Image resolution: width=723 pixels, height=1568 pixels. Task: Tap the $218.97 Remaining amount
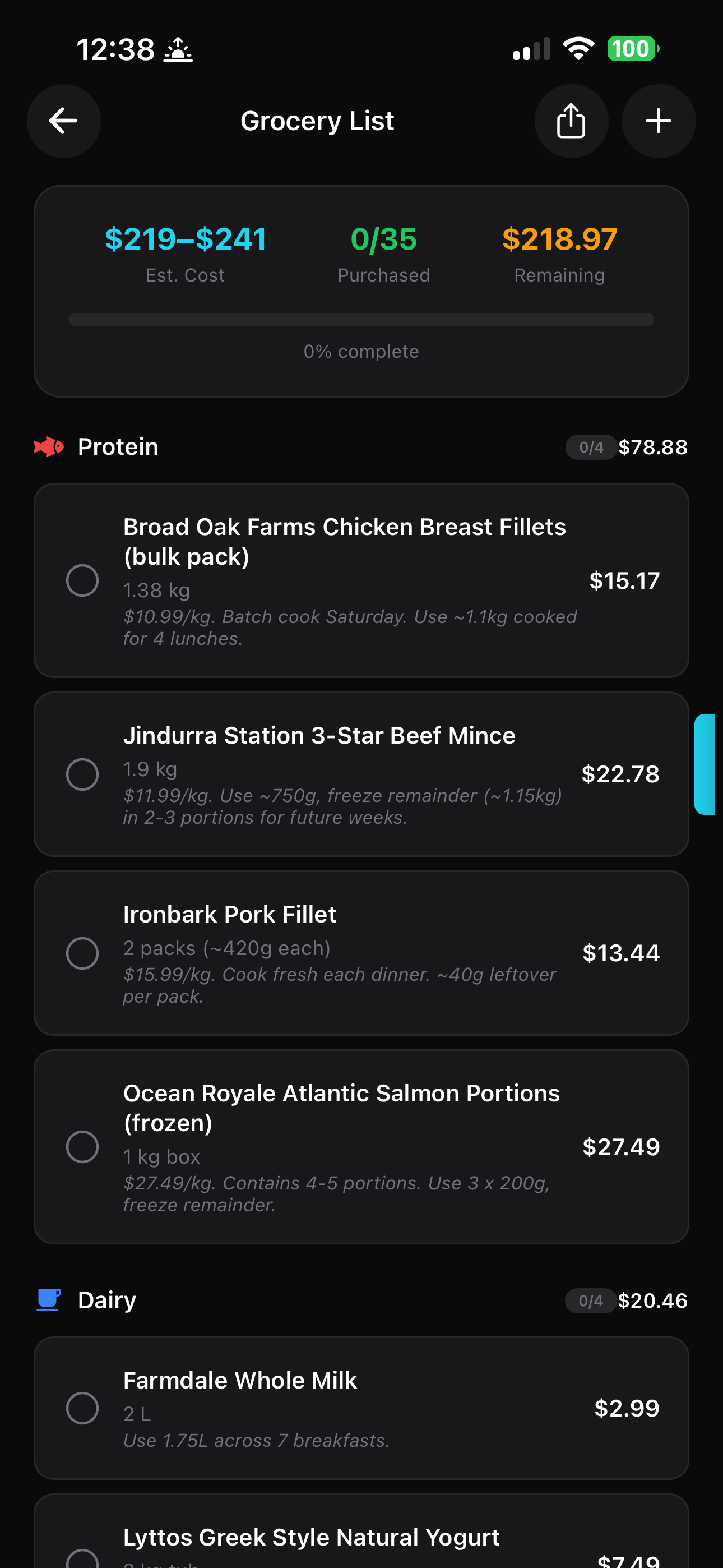[x=559, y=239]
